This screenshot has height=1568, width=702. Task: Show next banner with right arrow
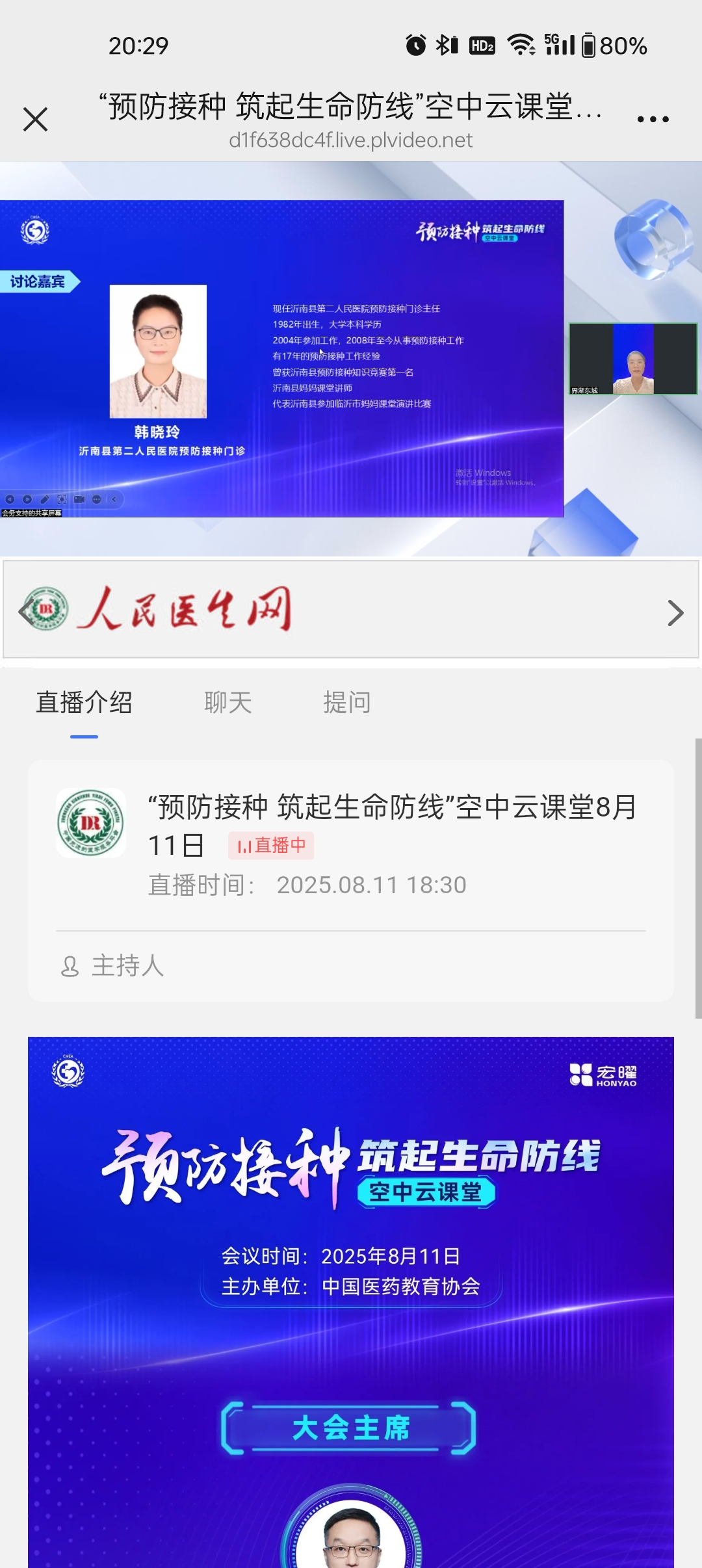point(675,613)
